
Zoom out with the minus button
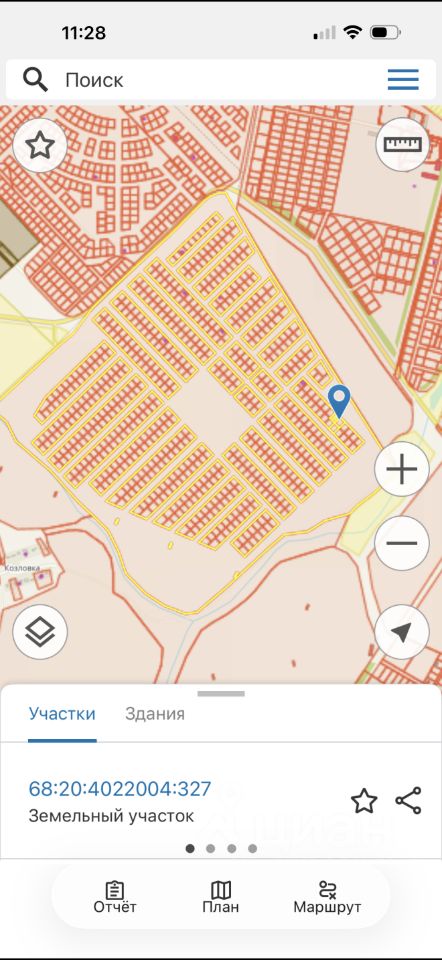(402, 543)
